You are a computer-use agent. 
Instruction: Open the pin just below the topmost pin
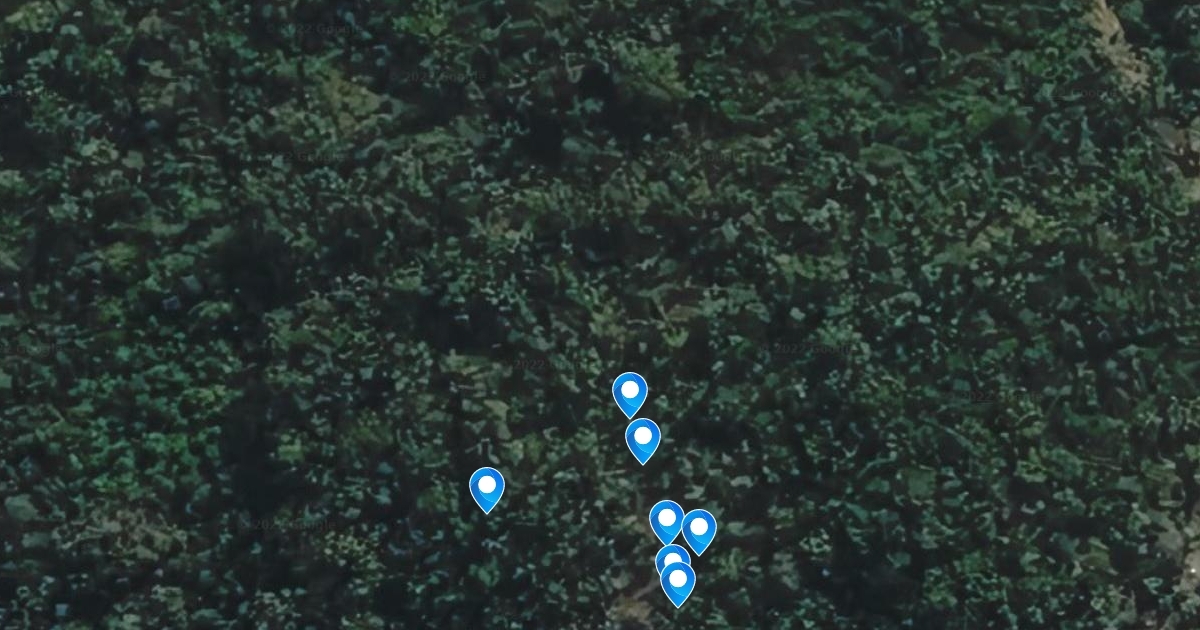[643, 438]
